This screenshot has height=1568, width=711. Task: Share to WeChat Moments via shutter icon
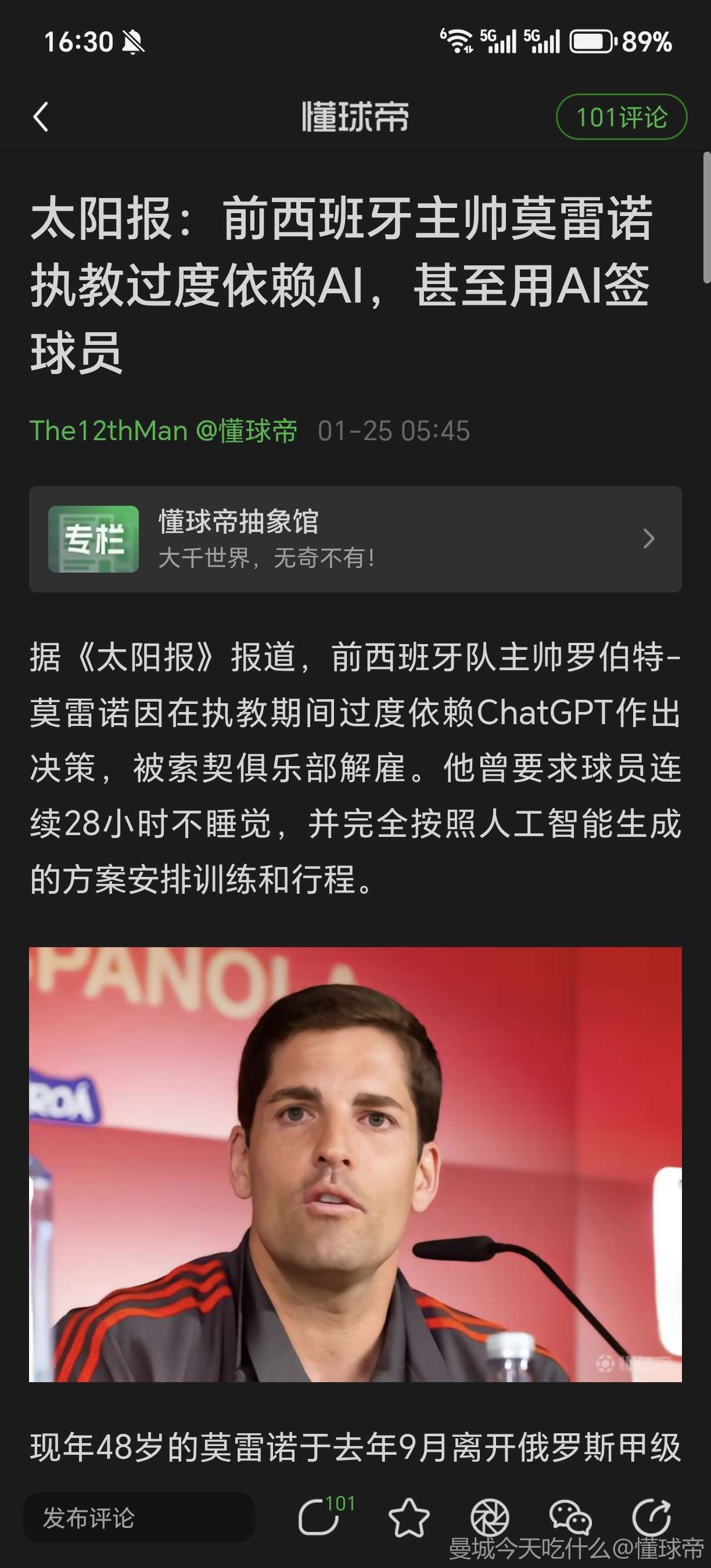click(x=490, y=1517)
